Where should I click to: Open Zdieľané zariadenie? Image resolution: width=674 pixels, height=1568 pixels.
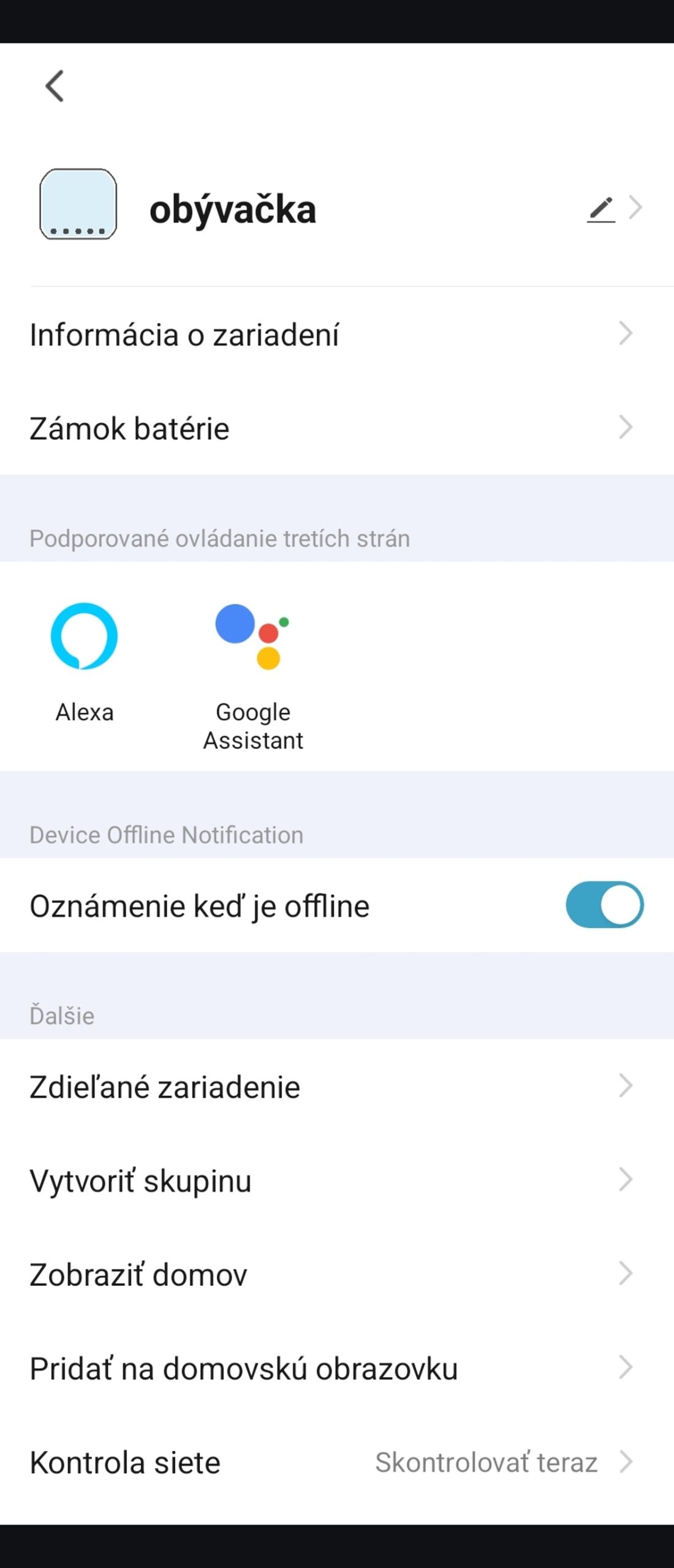331,1087
